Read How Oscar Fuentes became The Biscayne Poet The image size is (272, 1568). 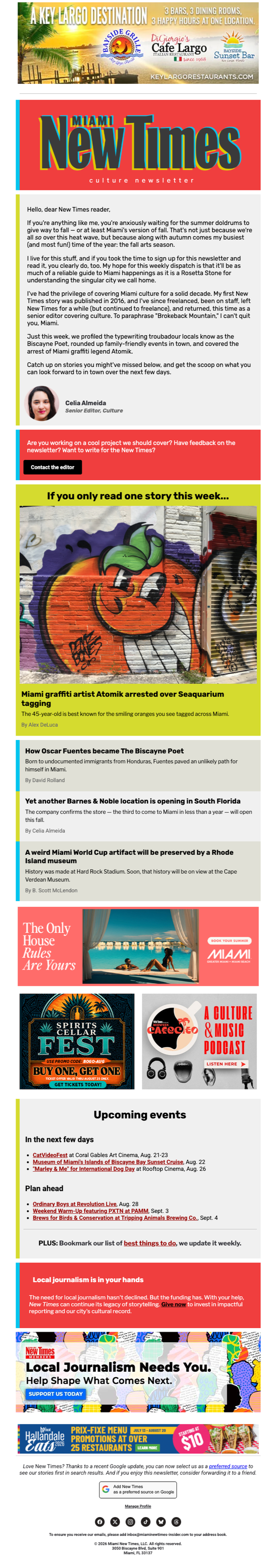pyautogui.click(x=104, y=751)
